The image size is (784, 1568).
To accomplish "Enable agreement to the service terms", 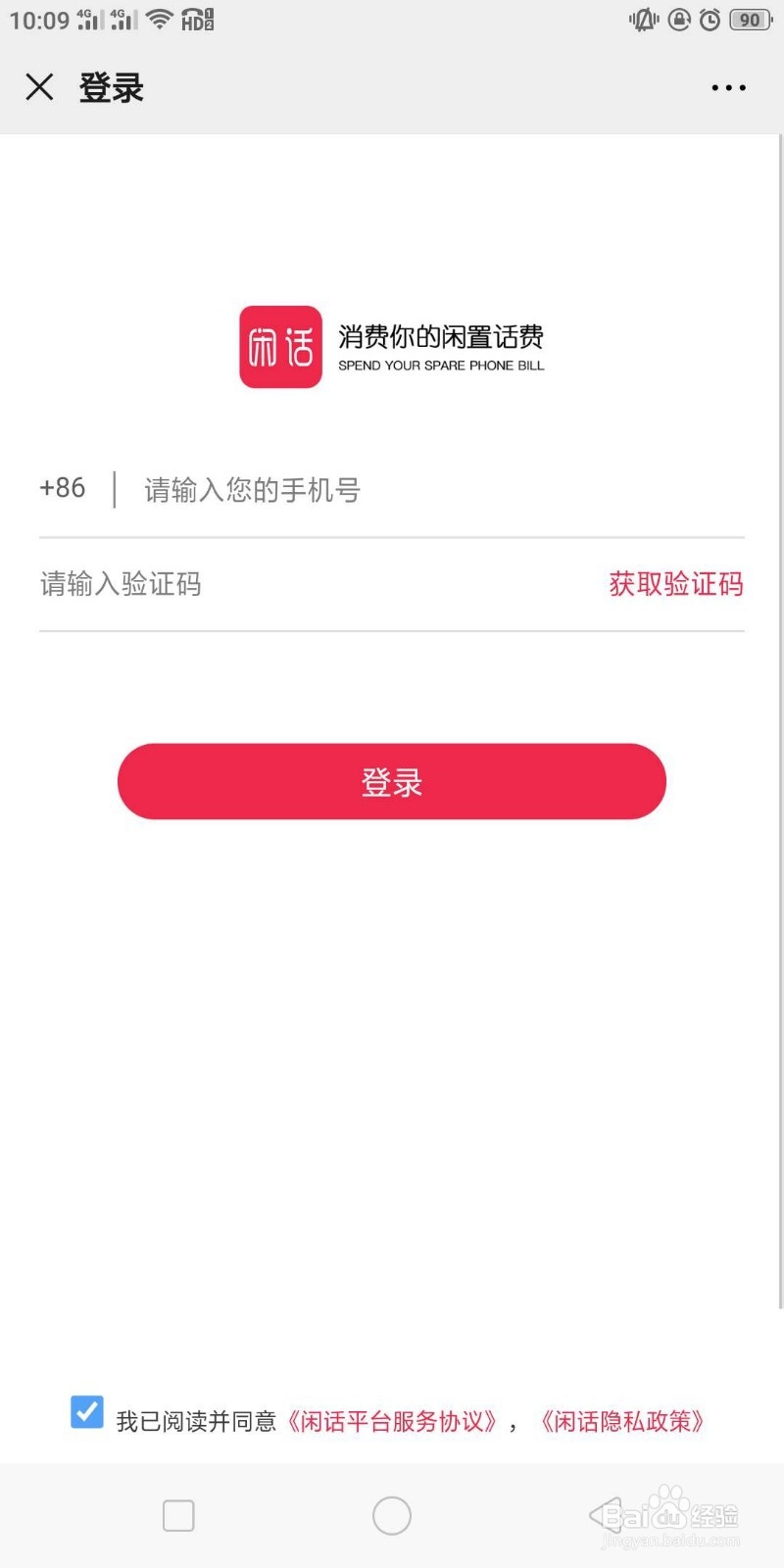I will (87, 1412).
